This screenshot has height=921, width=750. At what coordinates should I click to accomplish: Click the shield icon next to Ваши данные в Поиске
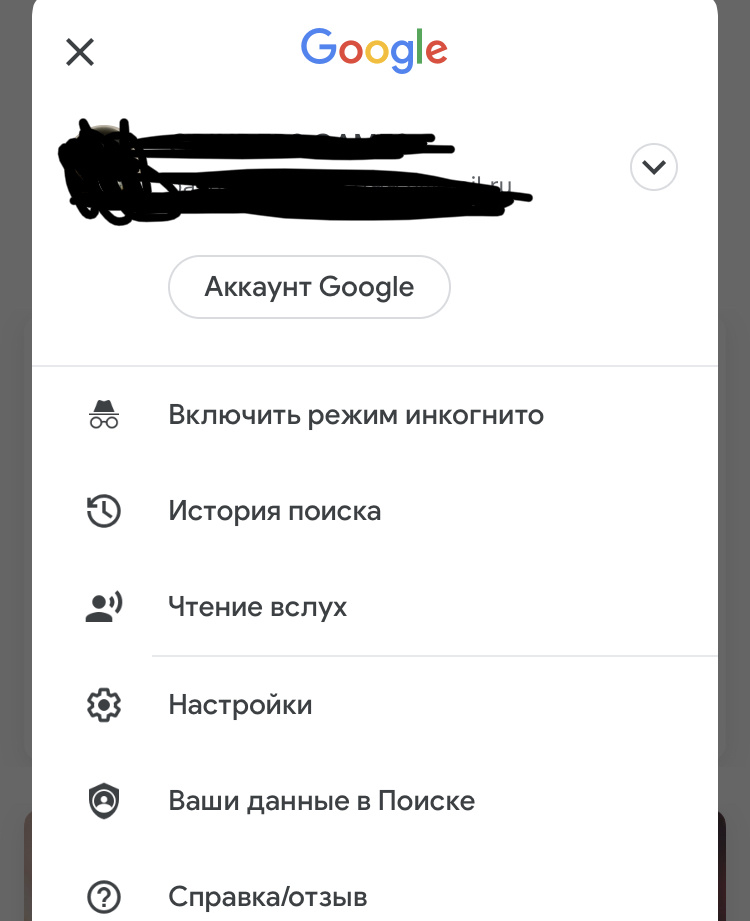point(104,800)
